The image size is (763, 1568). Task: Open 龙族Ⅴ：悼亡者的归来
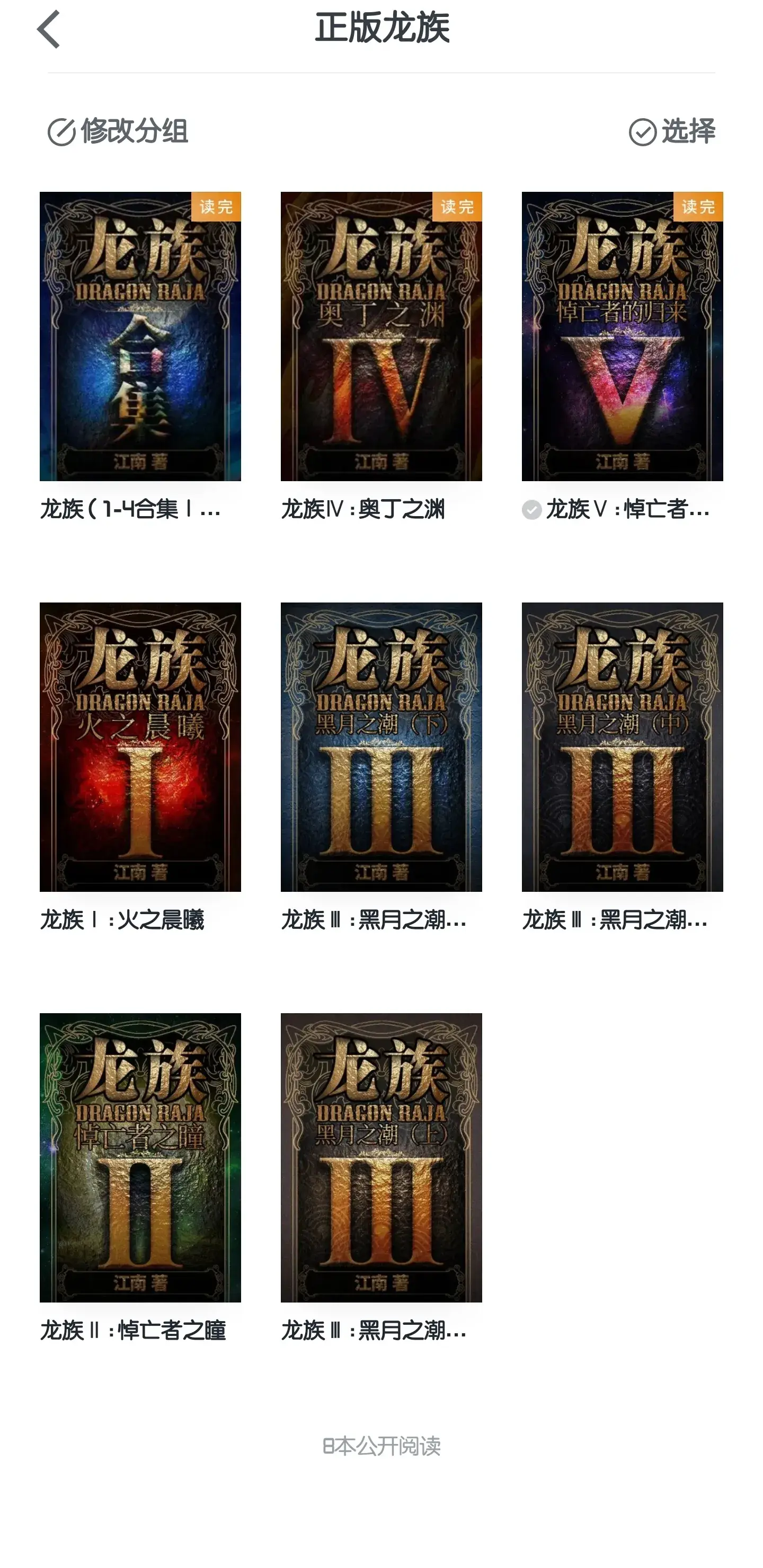tap(622, 336)
